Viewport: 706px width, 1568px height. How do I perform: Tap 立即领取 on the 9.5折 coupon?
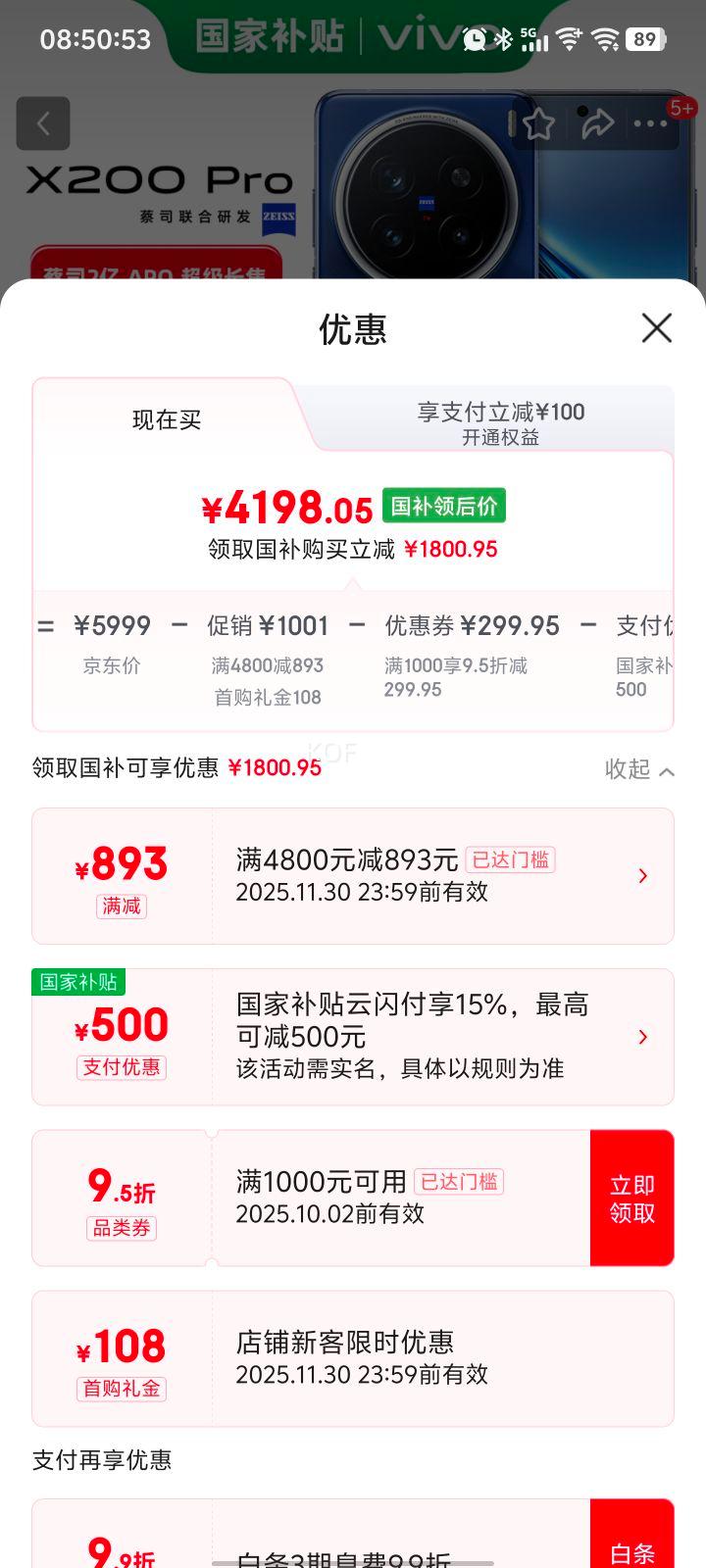(x=631, y=1198)
